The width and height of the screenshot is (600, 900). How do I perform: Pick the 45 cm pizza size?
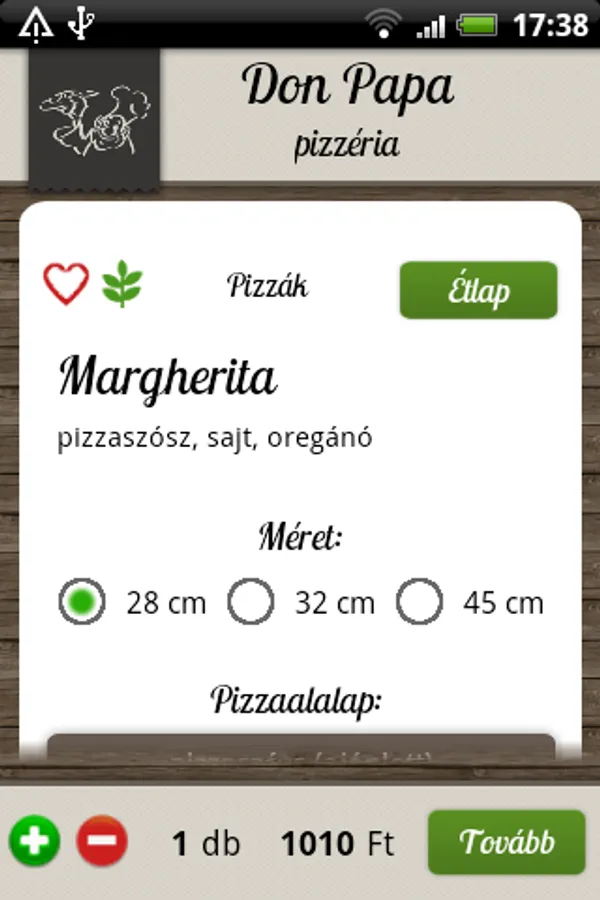click(x=419, y=602)
